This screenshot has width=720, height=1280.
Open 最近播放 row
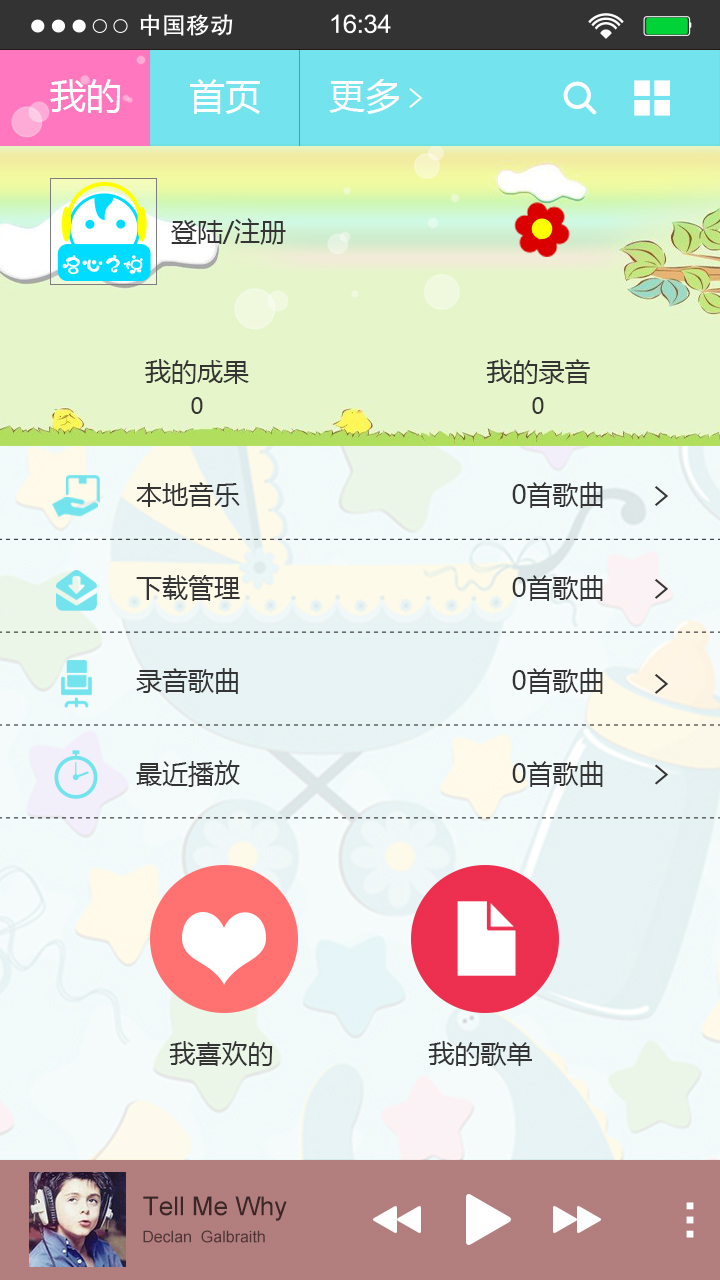tap(360, 773)
